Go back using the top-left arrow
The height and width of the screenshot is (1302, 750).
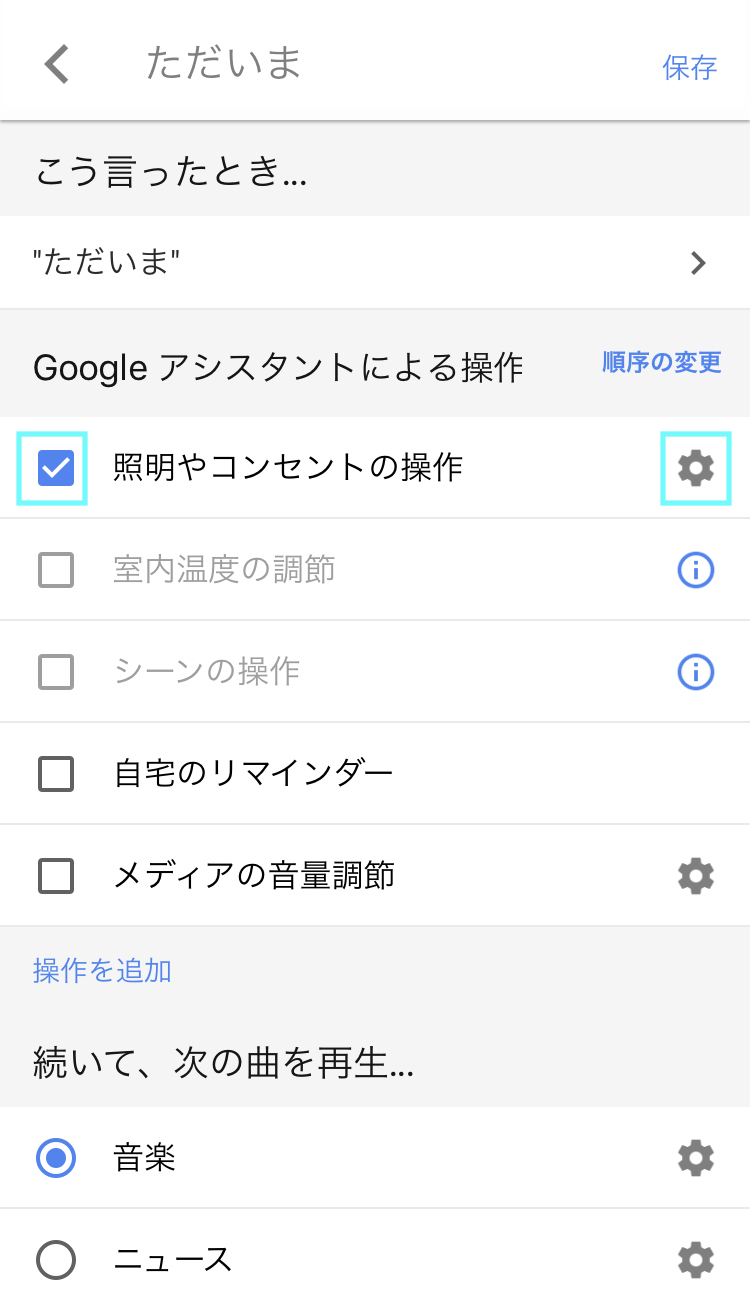57,64
